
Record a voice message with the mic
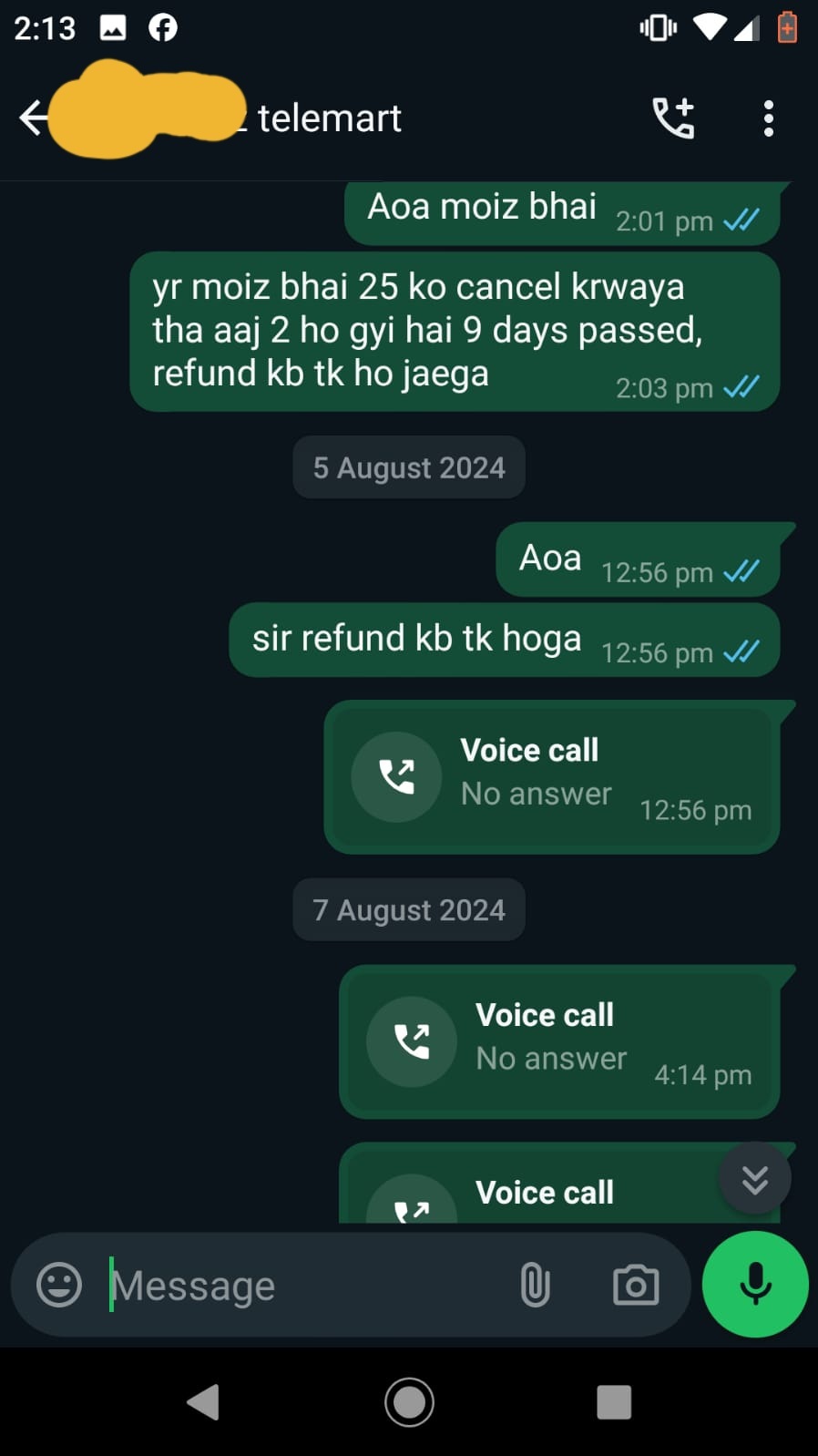pyautogui.click(x=755, y=1285)
